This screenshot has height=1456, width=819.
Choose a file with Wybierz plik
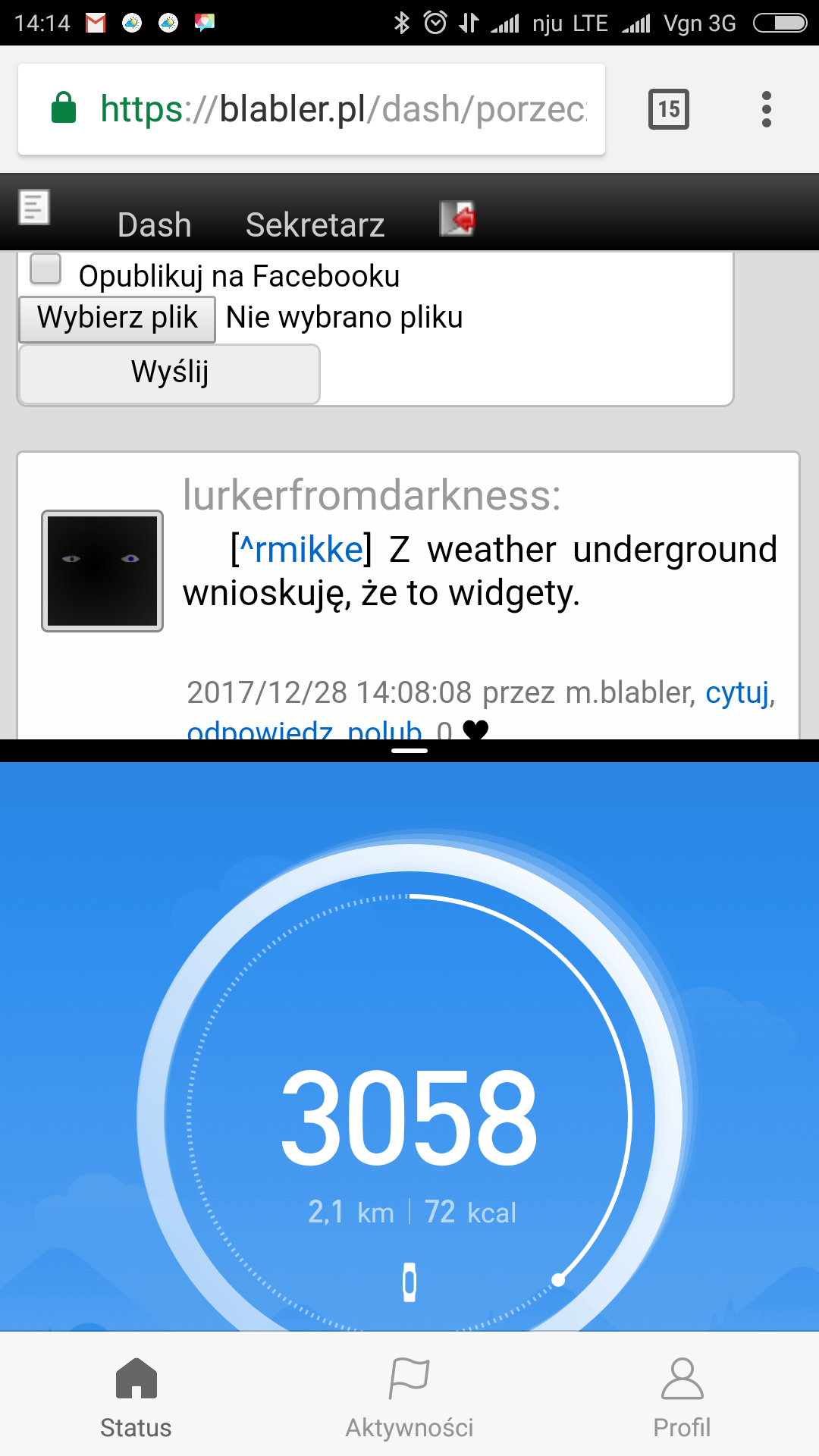118,318
